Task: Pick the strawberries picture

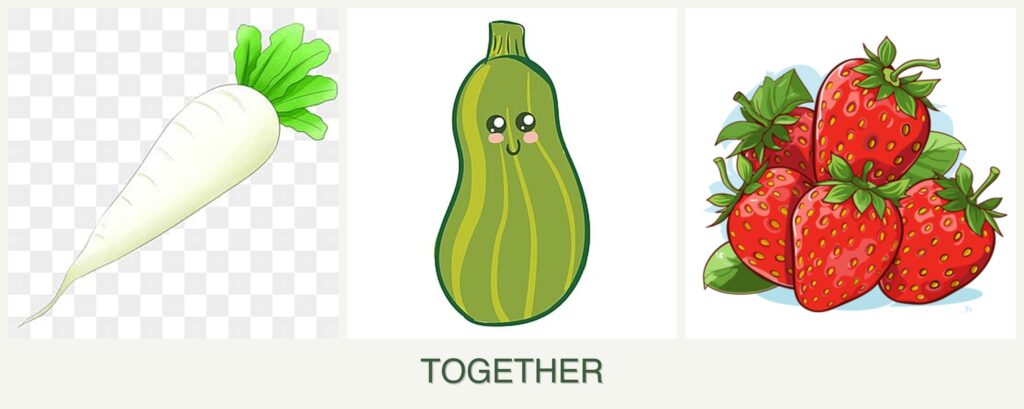Action: (x=849, y=175)
